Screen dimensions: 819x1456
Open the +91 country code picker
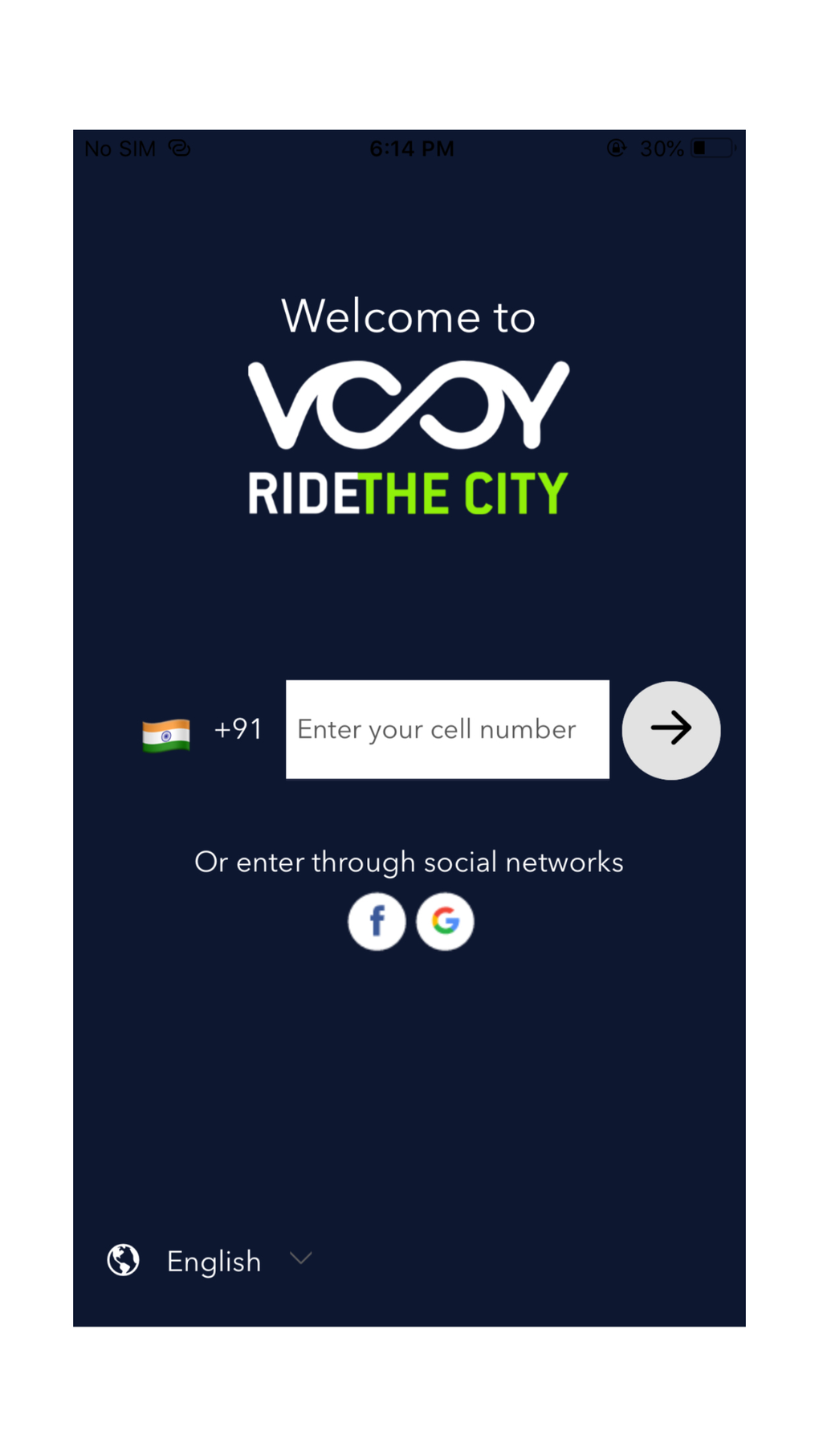237,729
